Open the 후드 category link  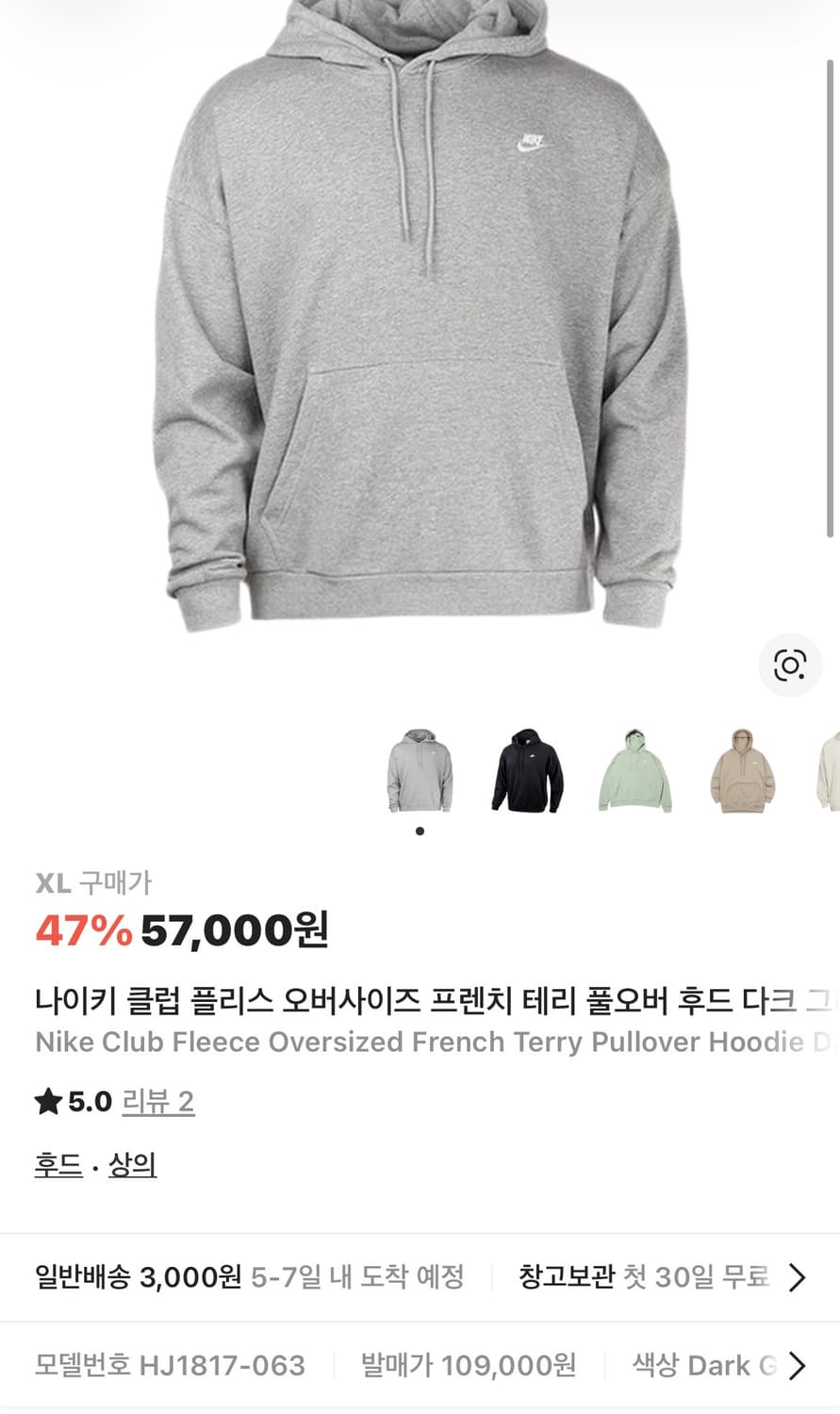pyautogui.click(x=58, y=1165)
